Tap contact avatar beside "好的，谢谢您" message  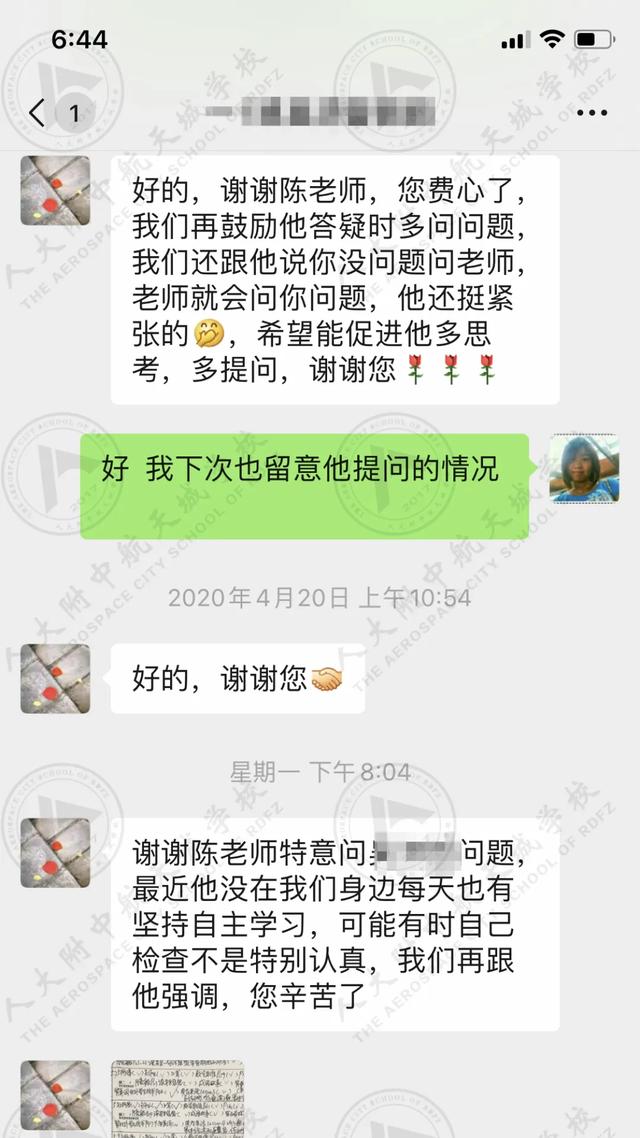56,678
